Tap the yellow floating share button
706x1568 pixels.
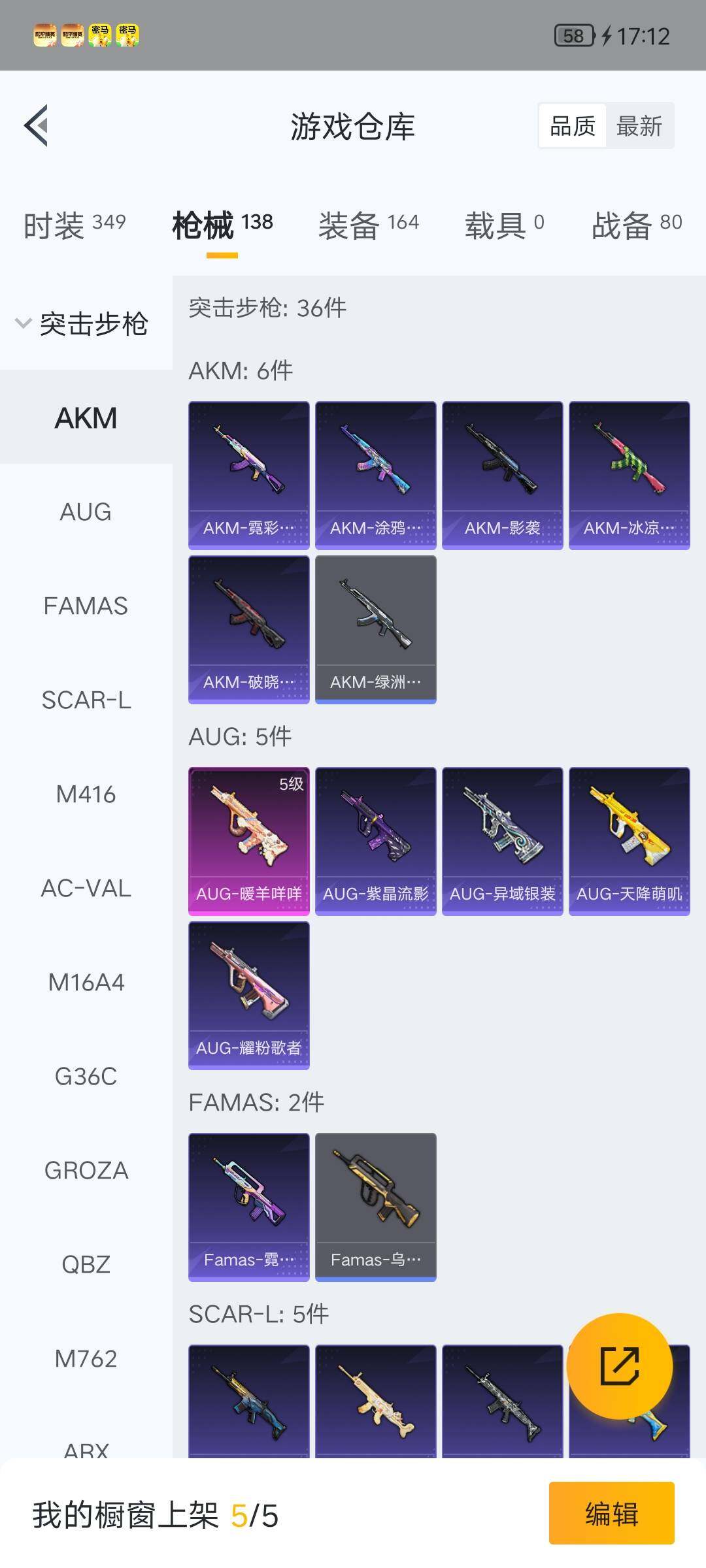click(619, 1366)
